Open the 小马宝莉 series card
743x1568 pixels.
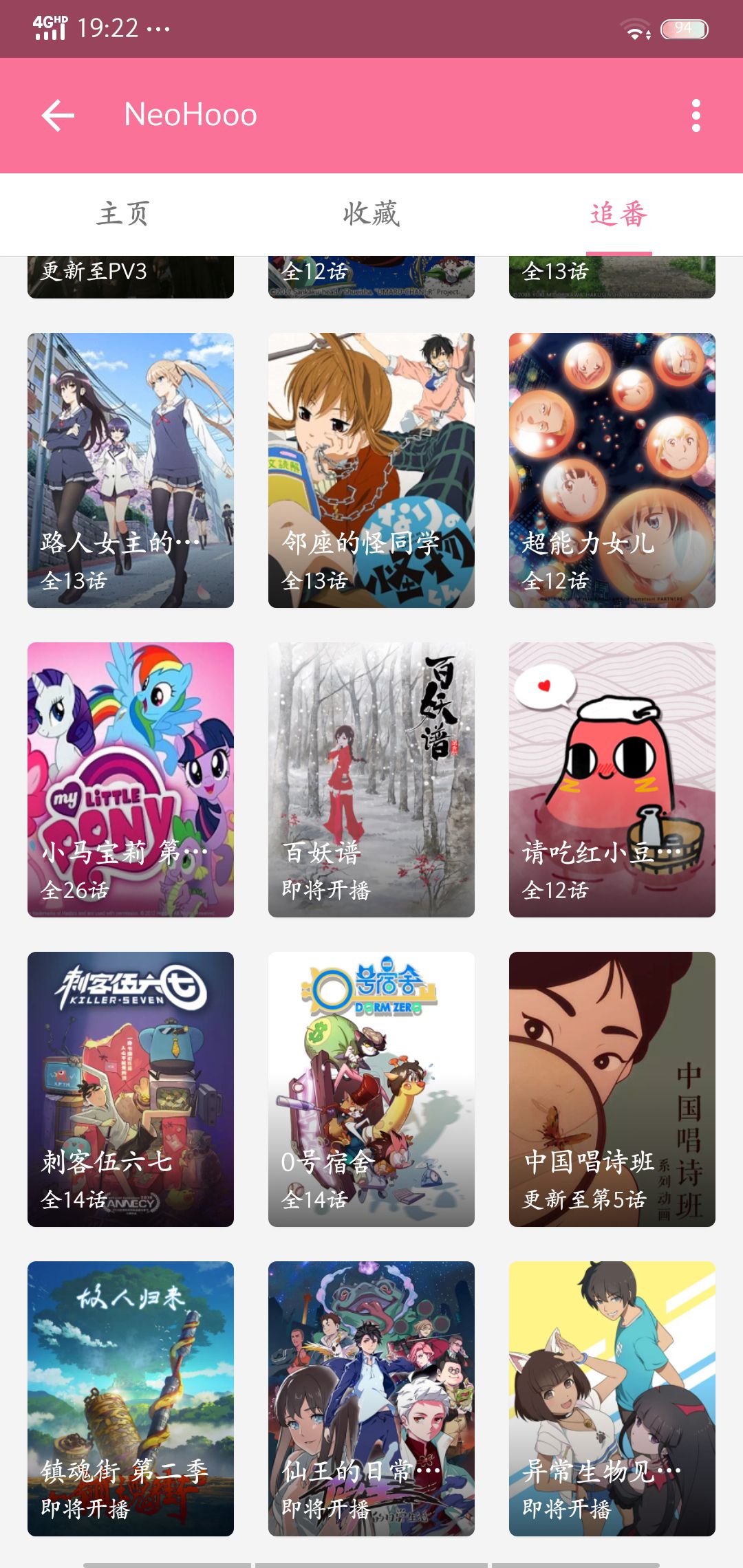[x=131, y=780]
